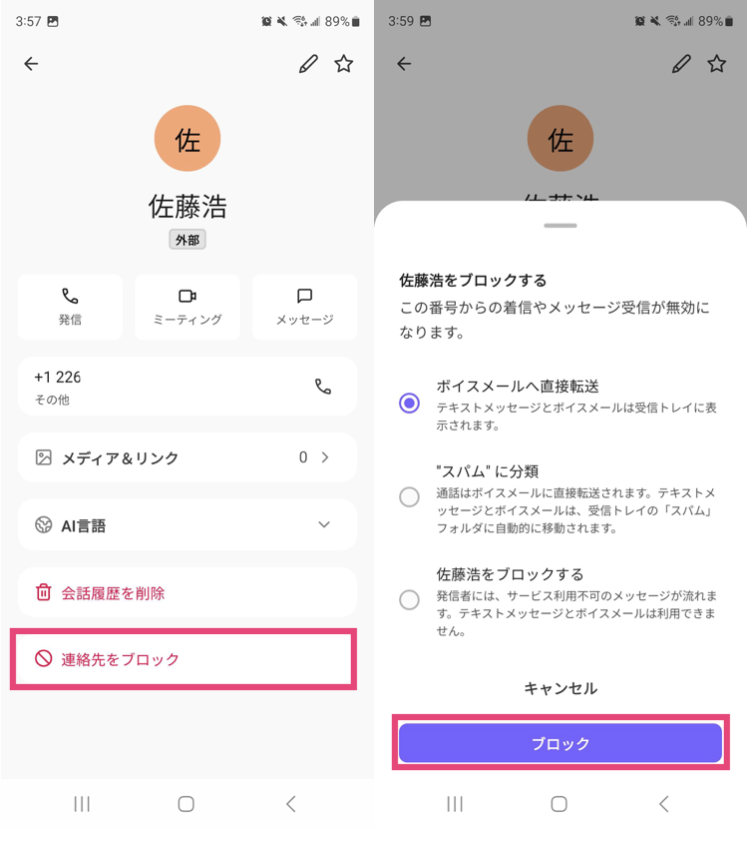Tap the back arrow on contact profile
Image resolution: width=747 pixels, height=843 pixels.
coord(31,64)
